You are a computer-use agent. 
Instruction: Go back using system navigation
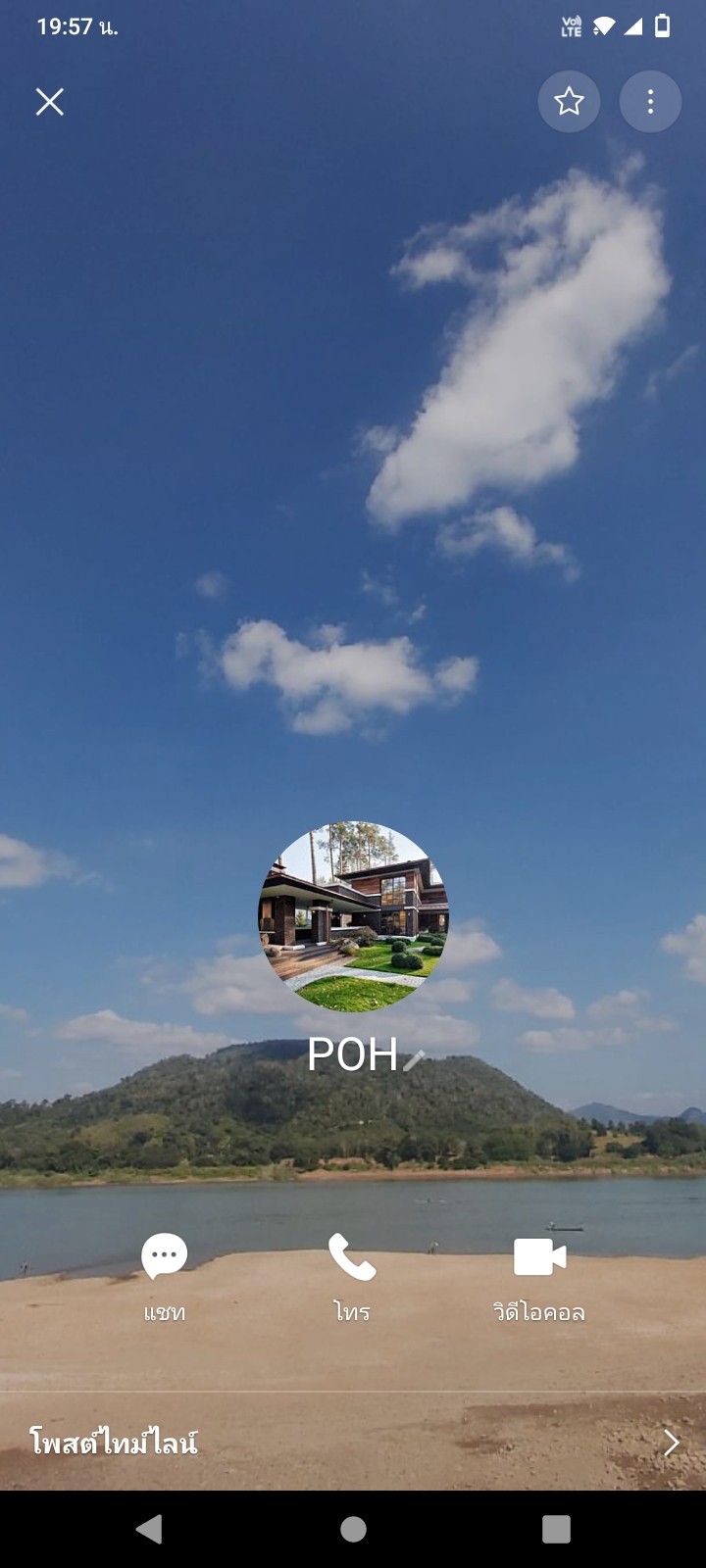(x=149, y=1529)
